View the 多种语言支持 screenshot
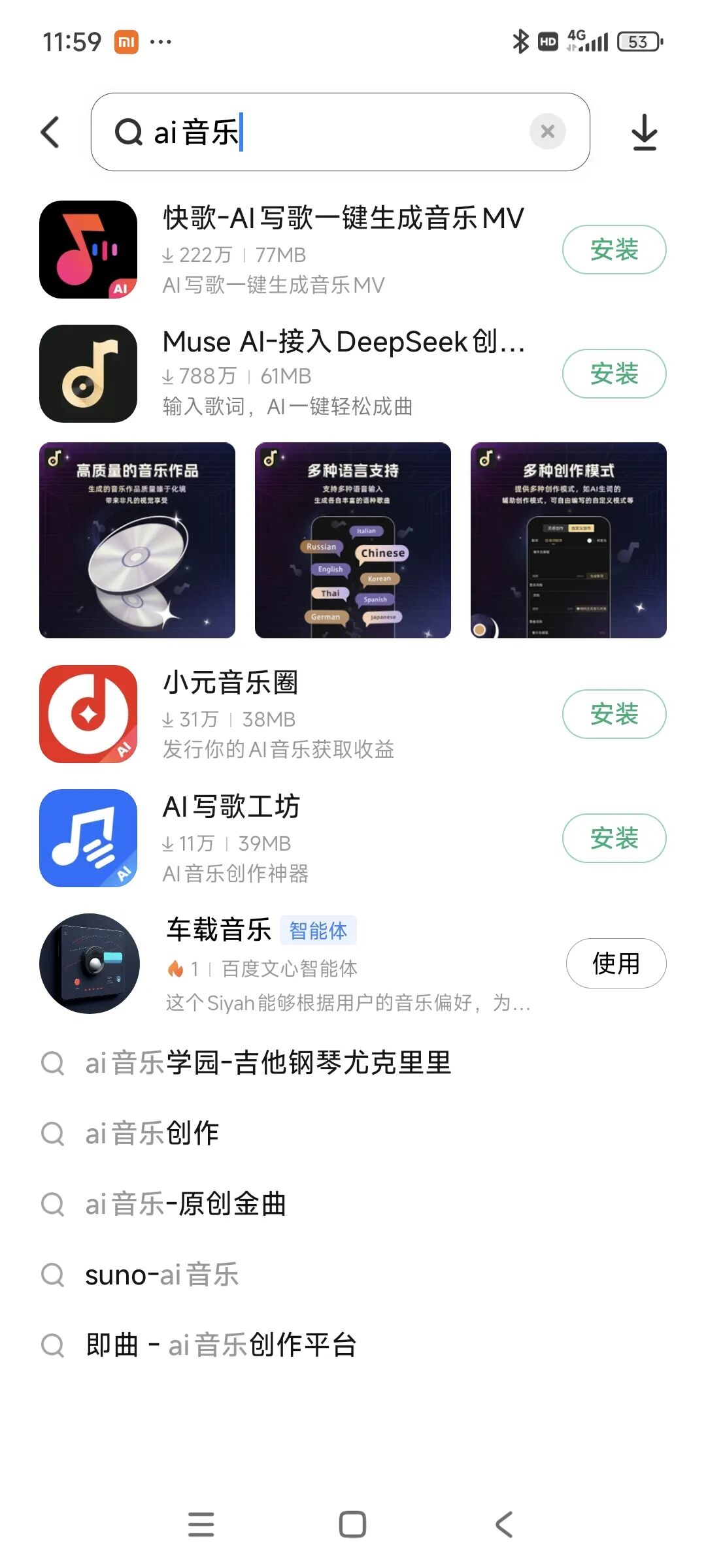706x1568 pixels. pos(353,540)
